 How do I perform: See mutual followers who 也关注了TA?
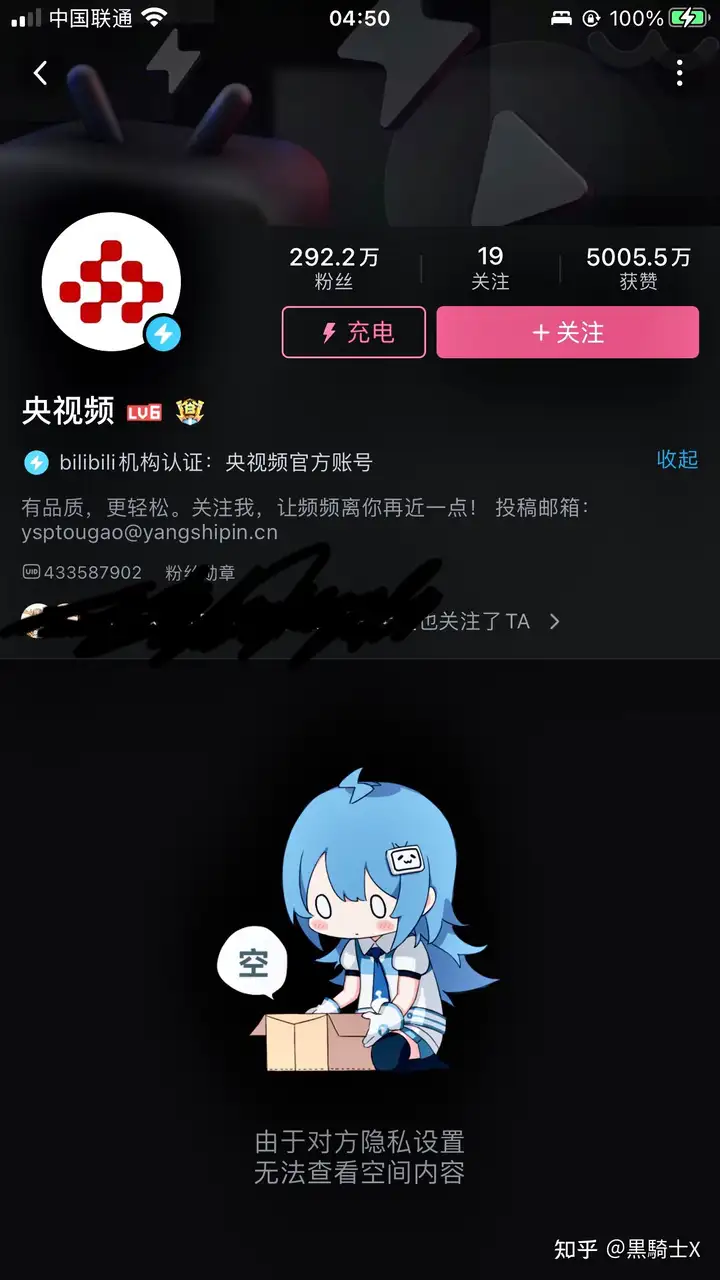click(x=480, y=621)
